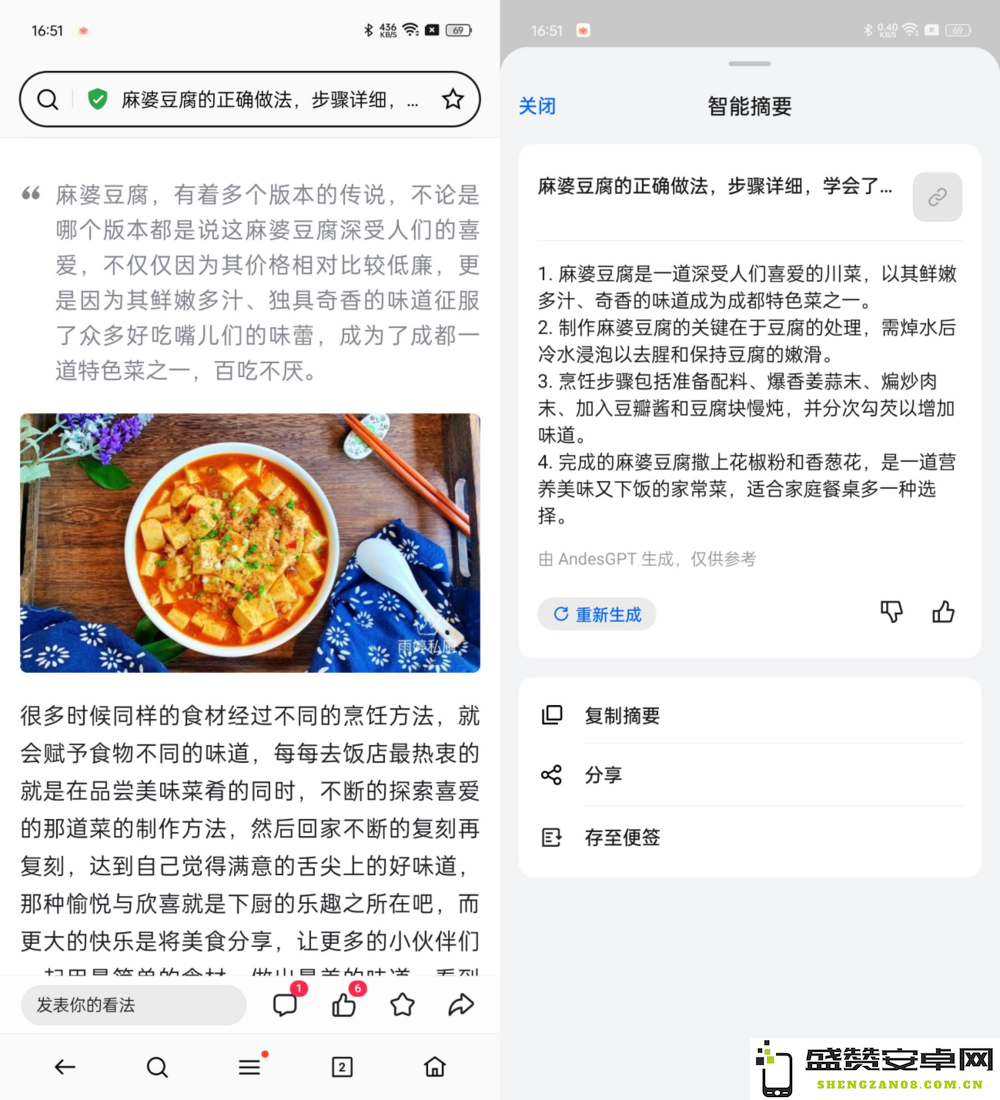The height and width of the screenshot is (1100, 1000).
Task: Regenerate the summary with 重新生成
Action: pyautogui.click(x=597, y=614)
